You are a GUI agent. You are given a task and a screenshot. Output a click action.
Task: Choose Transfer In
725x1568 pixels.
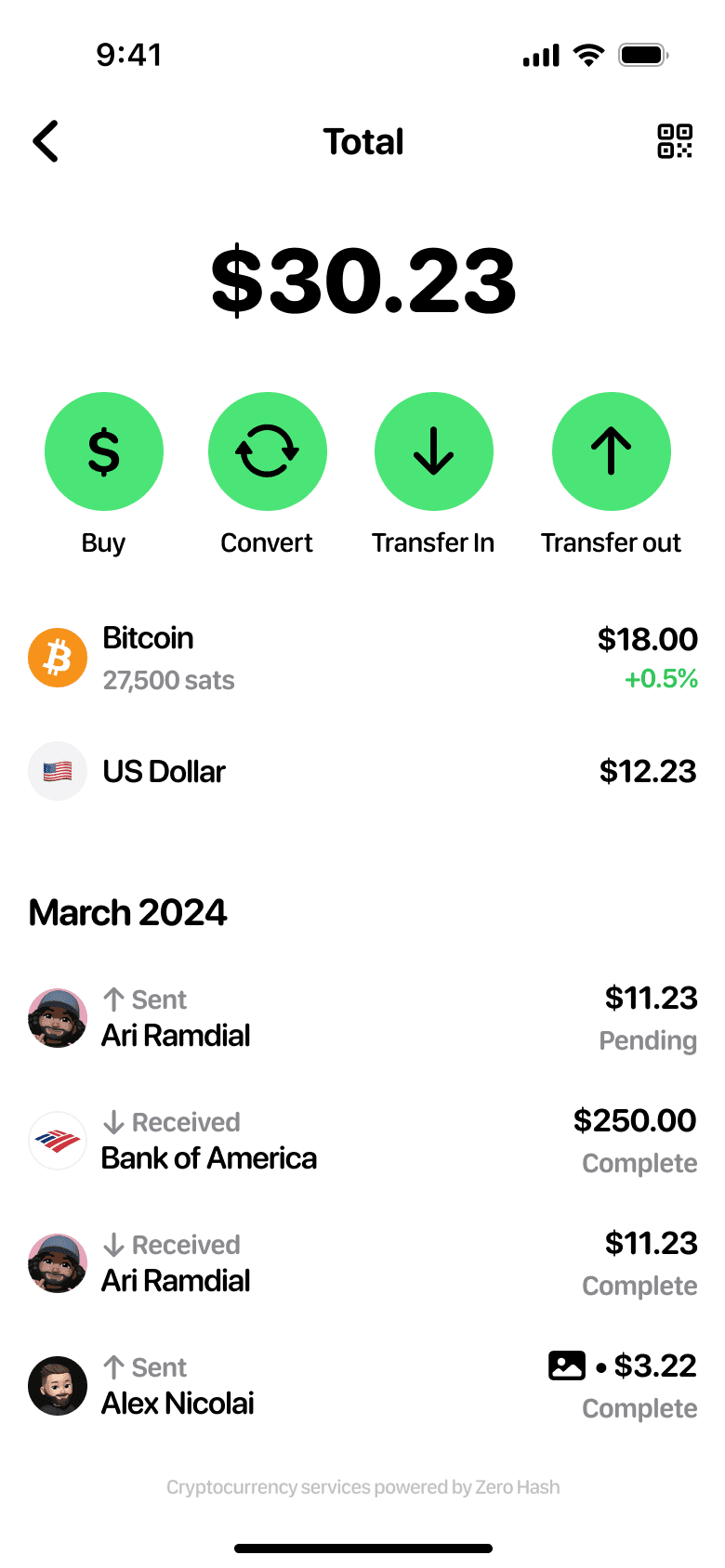click(433, 451)
